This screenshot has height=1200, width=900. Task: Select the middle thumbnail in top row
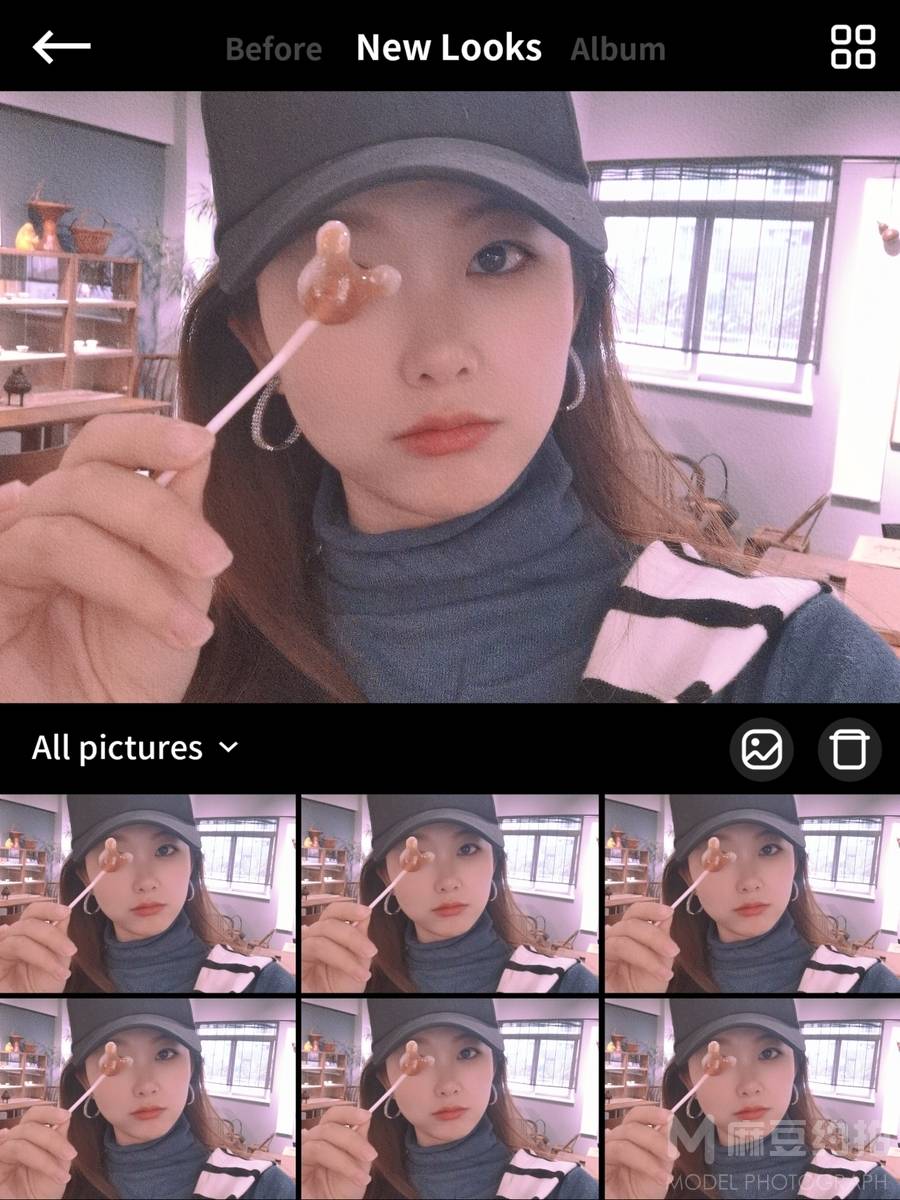449,893
